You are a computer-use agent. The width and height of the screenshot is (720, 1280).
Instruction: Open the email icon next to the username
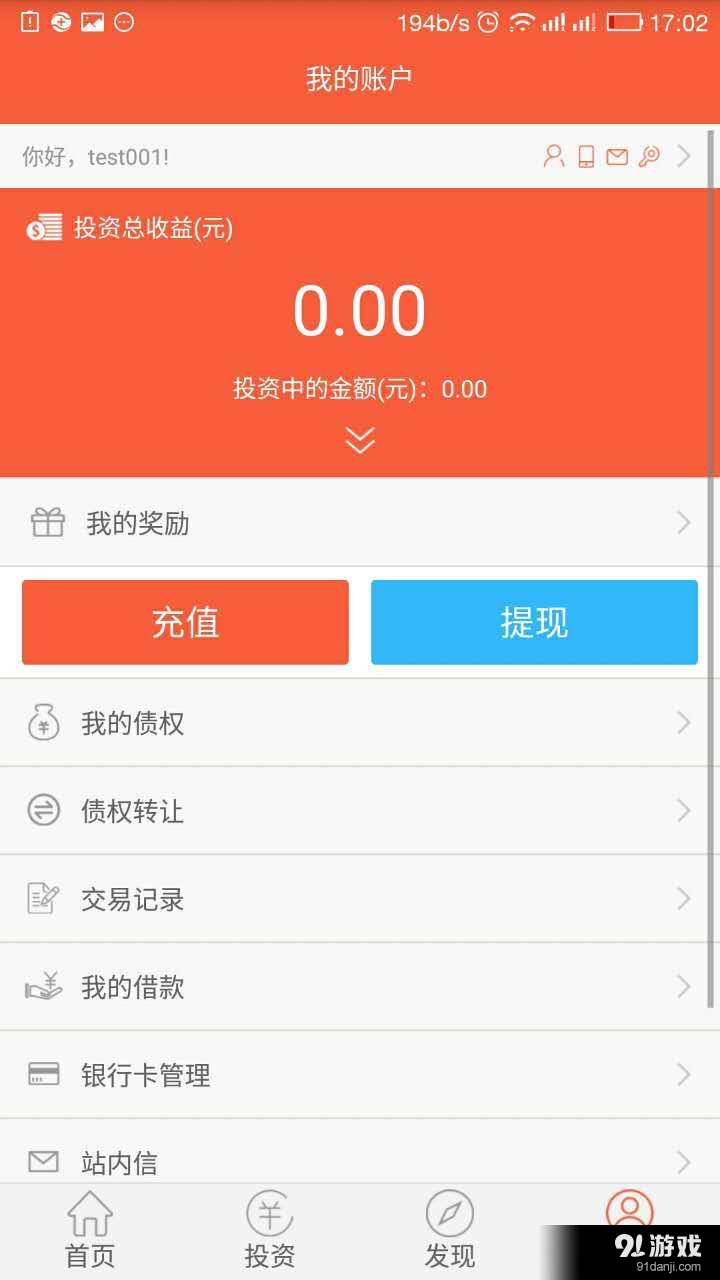pos(617,157)
